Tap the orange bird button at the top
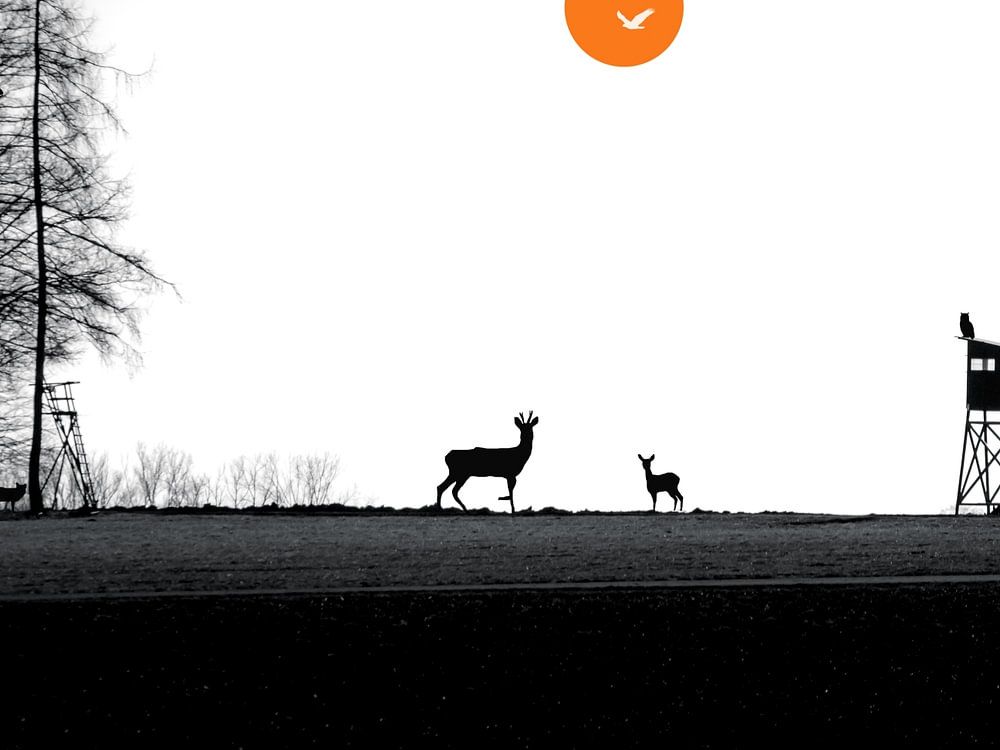This screenshot has height=750, width=1000. tap(624, 22)
